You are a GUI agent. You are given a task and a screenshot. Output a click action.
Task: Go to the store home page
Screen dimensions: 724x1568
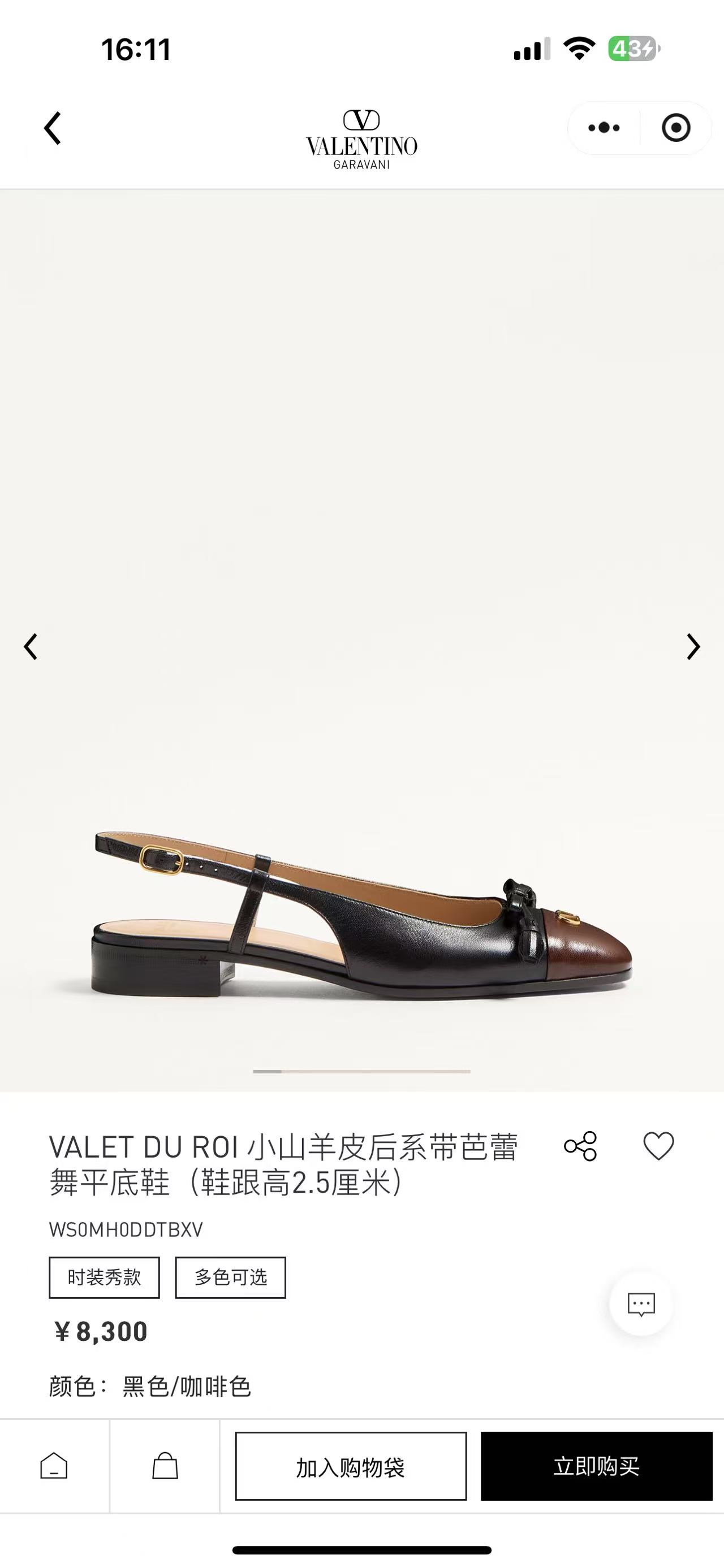(x=54, y=1466)
